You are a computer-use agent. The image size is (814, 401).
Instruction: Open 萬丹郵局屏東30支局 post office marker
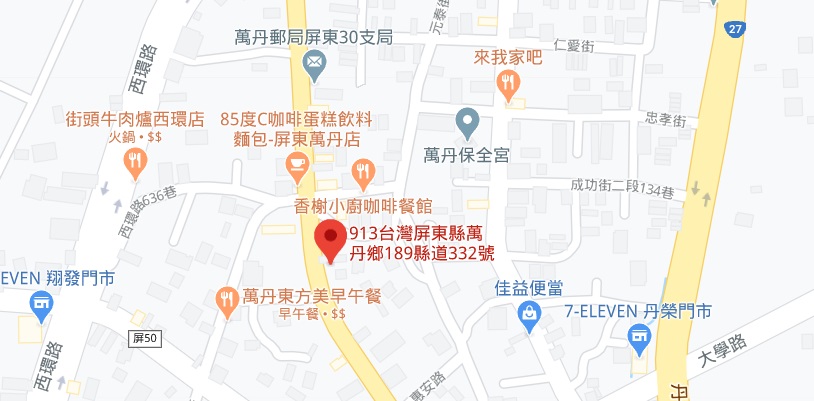pyautogui.click(x=314, y=68)
